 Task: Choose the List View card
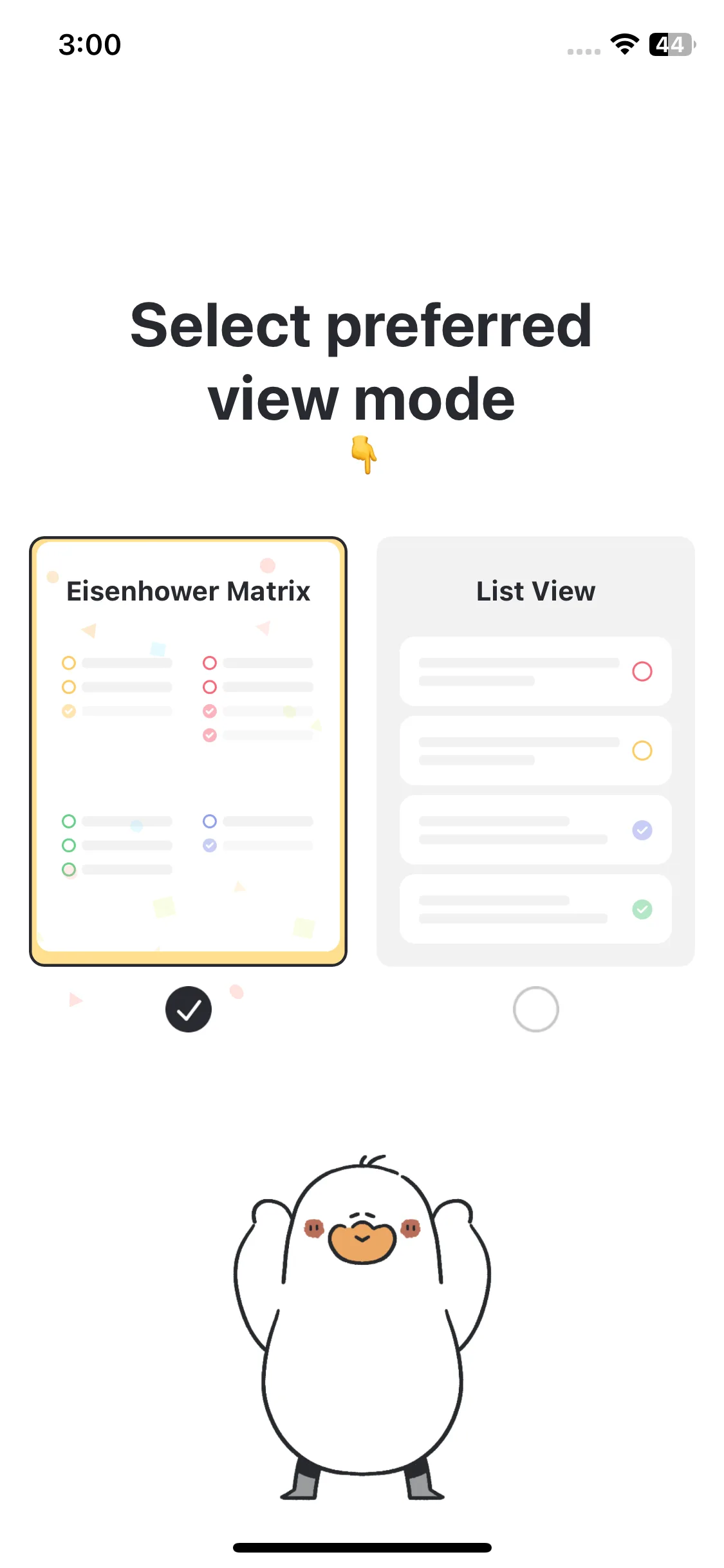(535, 751)
